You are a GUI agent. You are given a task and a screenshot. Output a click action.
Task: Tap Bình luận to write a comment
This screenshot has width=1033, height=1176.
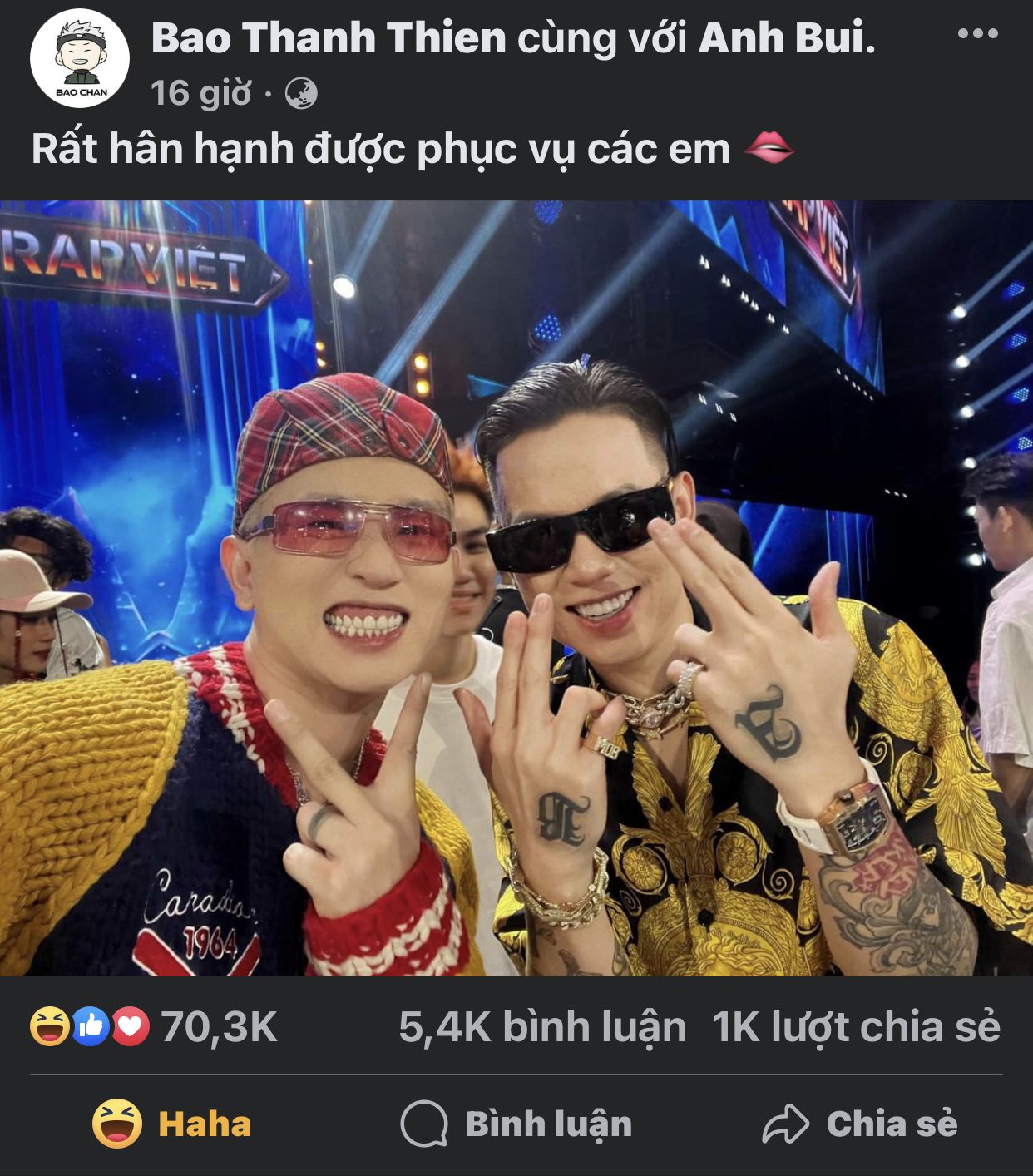tap(516, 1124)
